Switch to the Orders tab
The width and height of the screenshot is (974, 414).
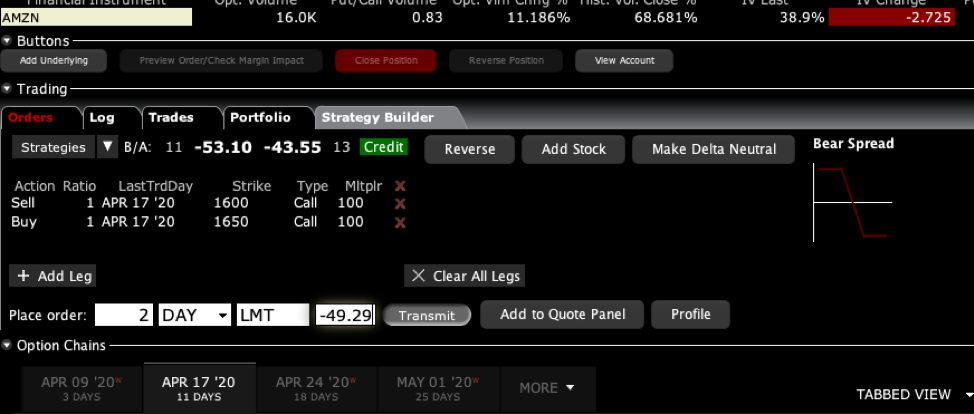coord(31,117)
